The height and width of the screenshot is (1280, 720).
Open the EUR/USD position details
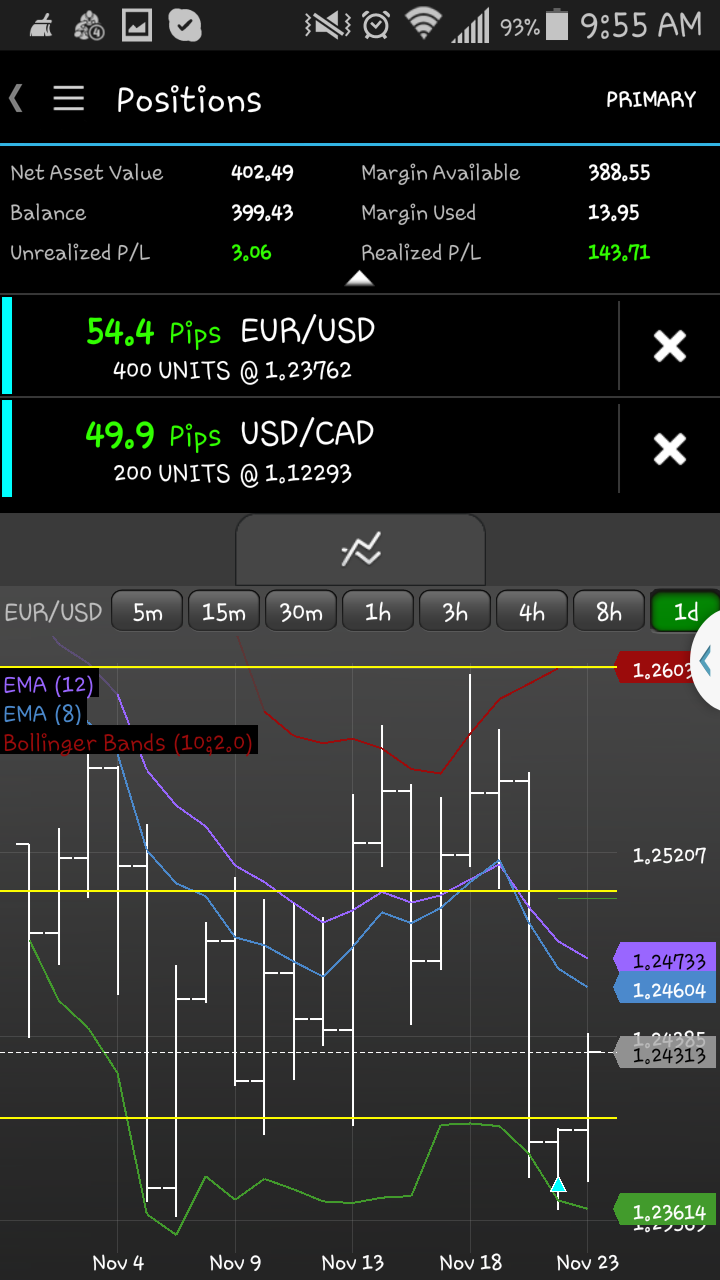(x=300, y=347)
